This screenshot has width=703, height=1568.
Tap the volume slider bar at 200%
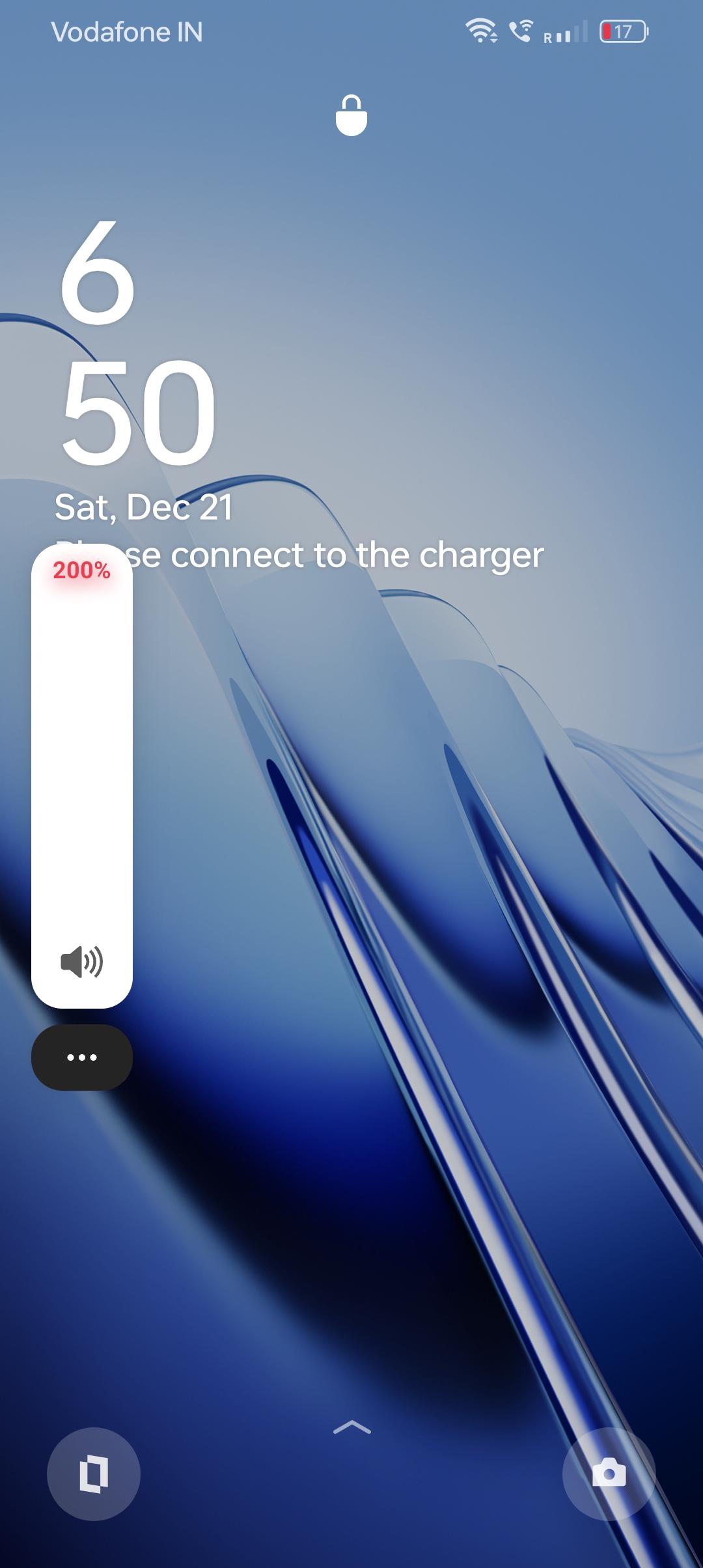82,749
